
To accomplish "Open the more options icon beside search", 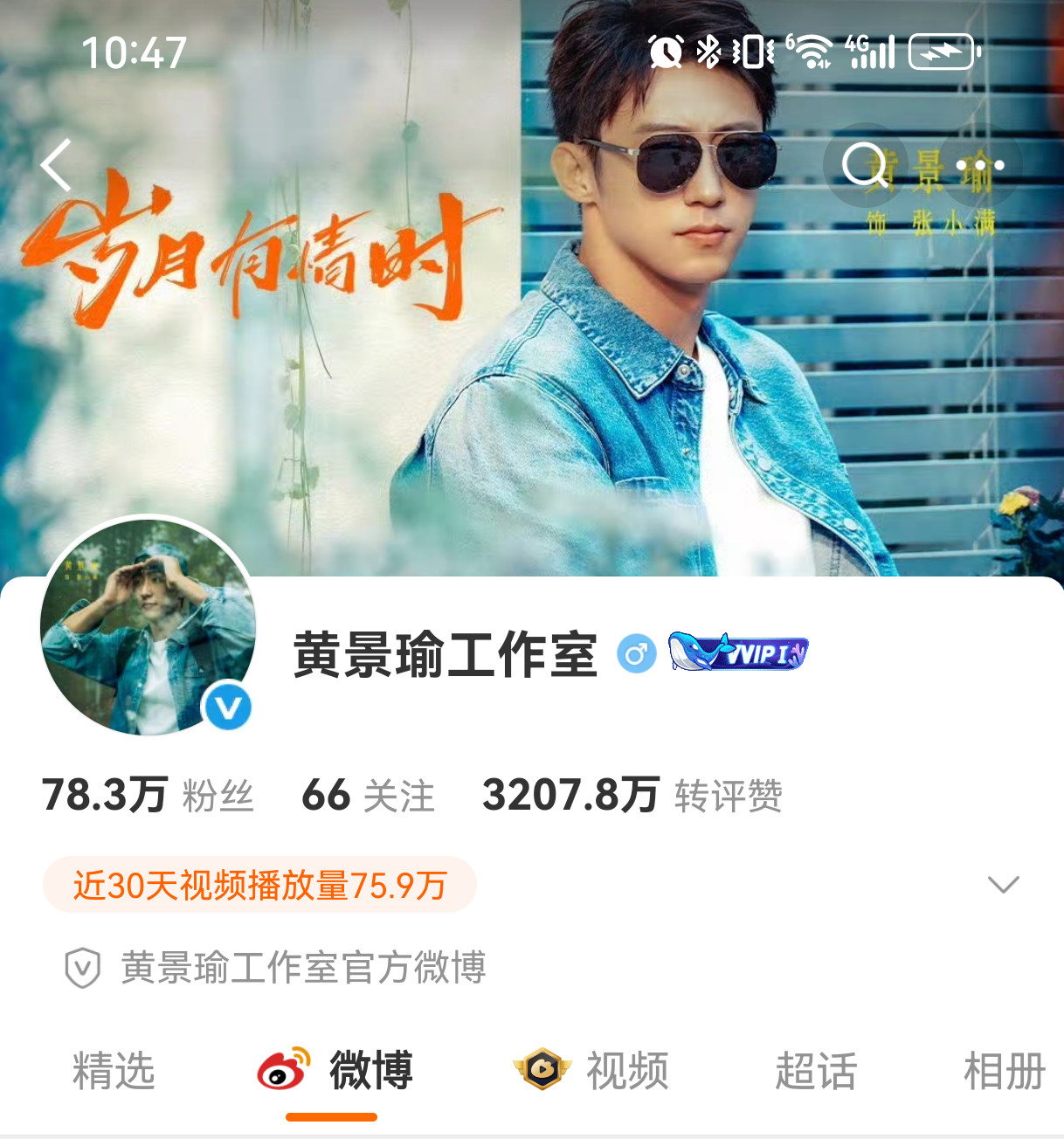I will click(x=980, y=163).
